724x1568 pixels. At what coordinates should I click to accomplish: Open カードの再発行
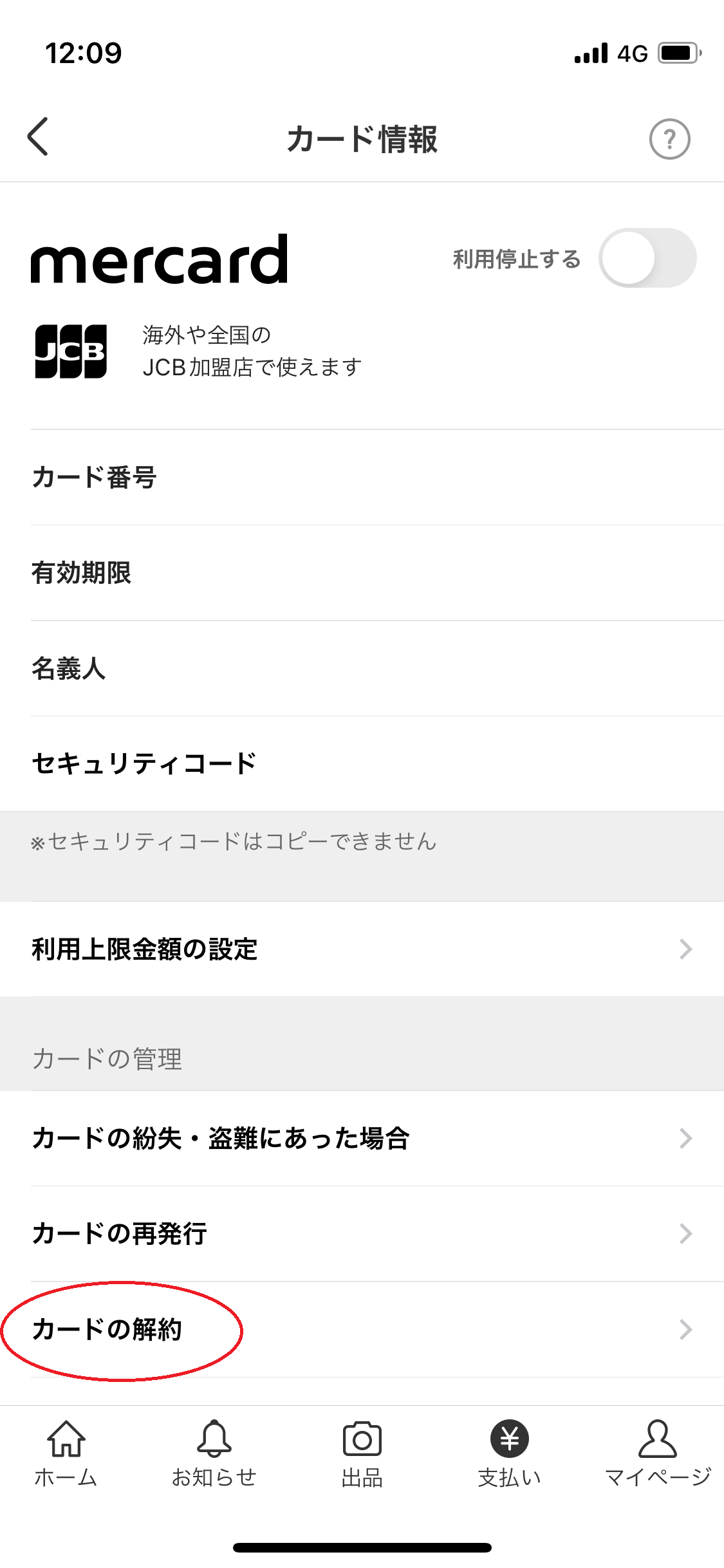click(362, 1233)
